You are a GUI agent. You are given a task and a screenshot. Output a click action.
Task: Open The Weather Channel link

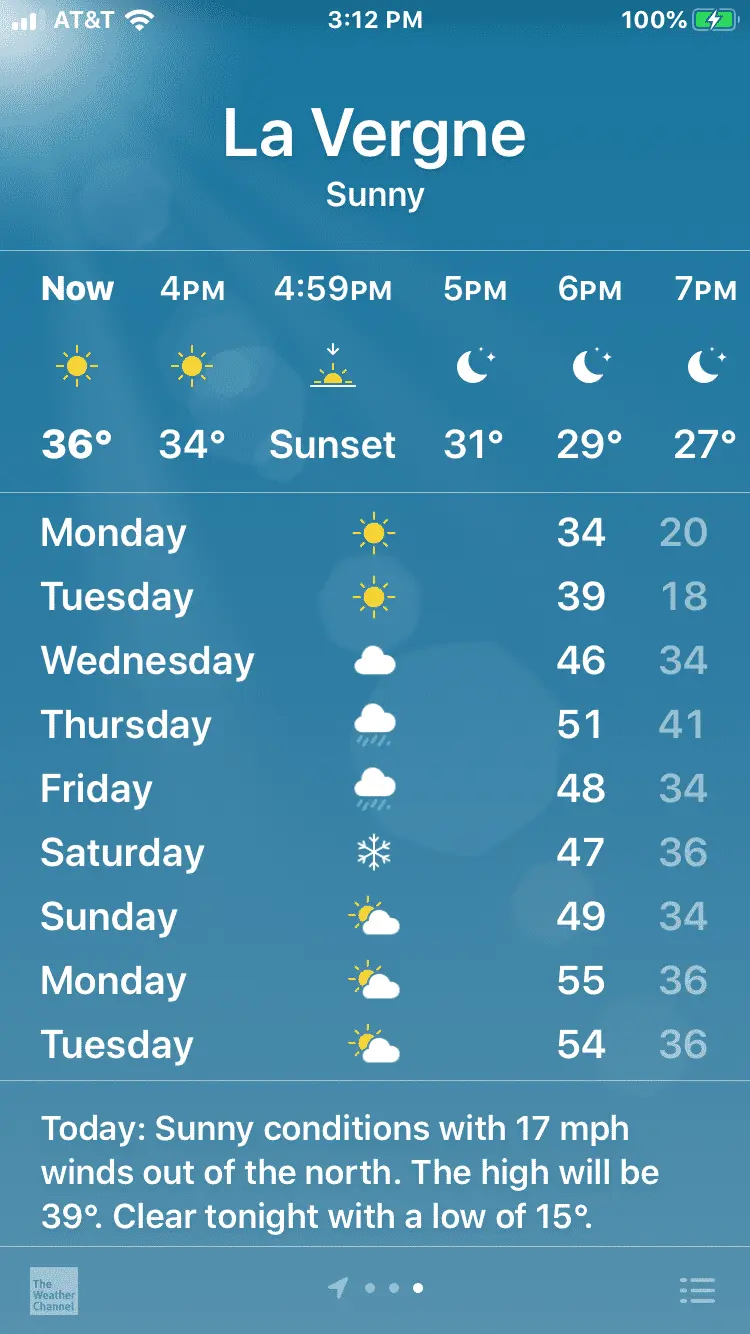coord(54,1290)
